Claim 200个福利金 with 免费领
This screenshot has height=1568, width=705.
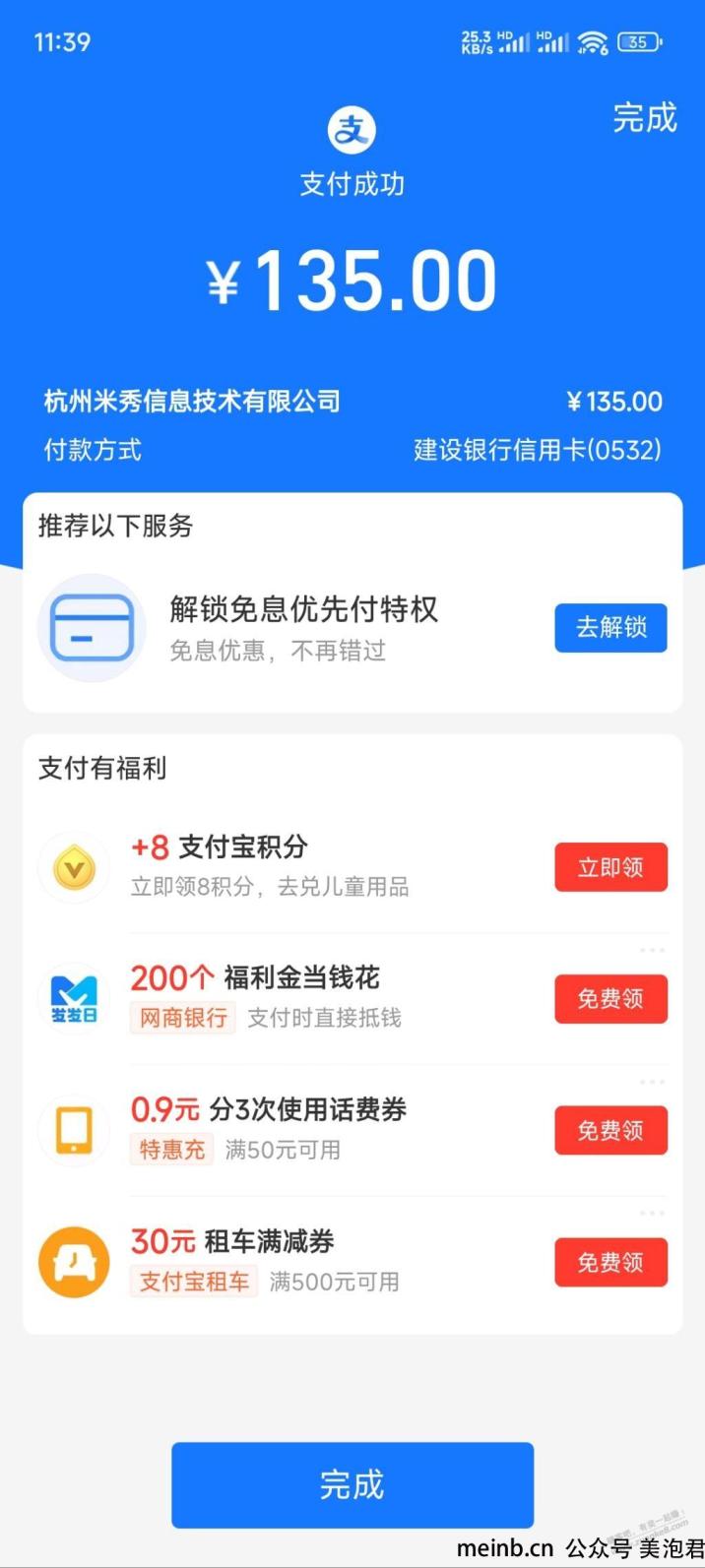pyautogui.click(x=610, y=999)
